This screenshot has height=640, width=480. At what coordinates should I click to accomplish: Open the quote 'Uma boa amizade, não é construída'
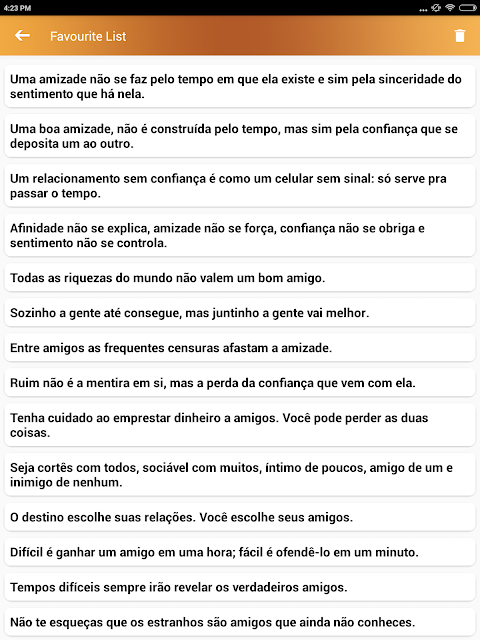(x=240, y=136)
